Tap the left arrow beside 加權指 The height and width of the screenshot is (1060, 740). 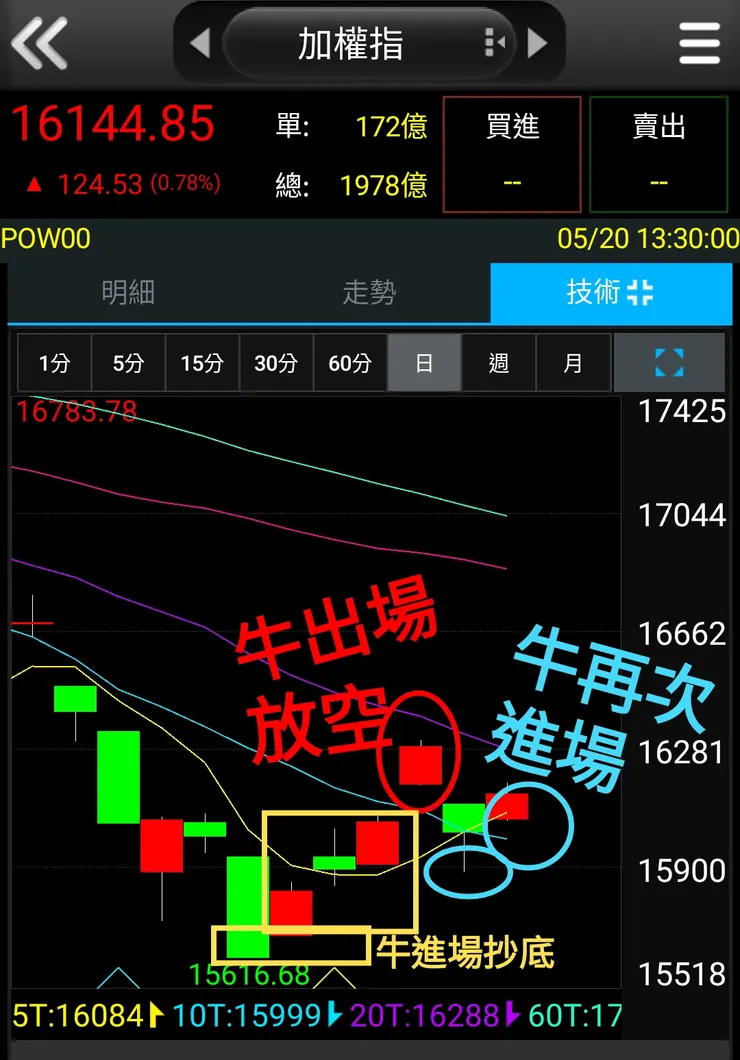(199, 42)
